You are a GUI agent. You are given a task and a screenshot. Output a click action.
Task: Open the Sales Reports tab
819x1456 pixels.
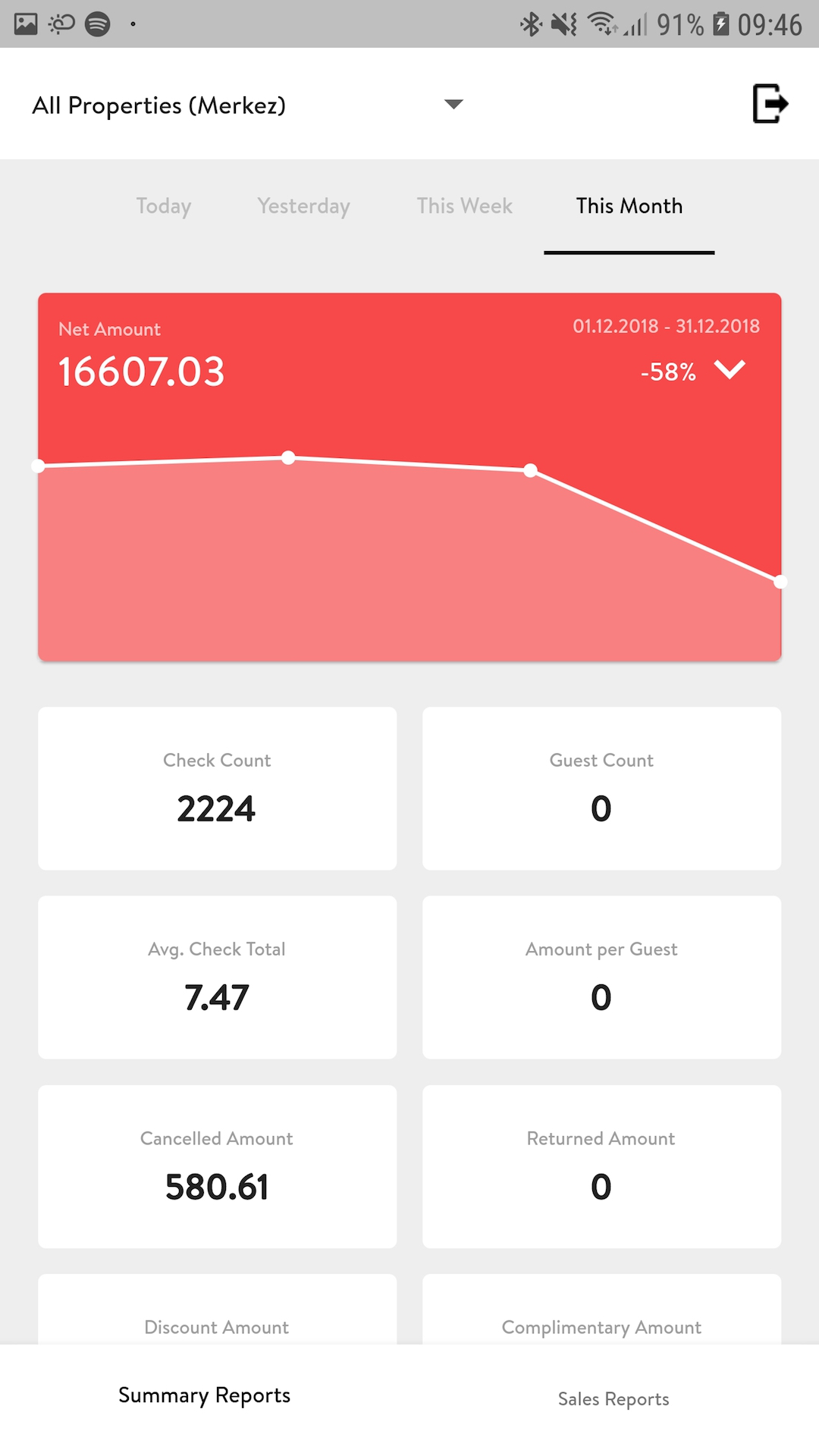613,1399
